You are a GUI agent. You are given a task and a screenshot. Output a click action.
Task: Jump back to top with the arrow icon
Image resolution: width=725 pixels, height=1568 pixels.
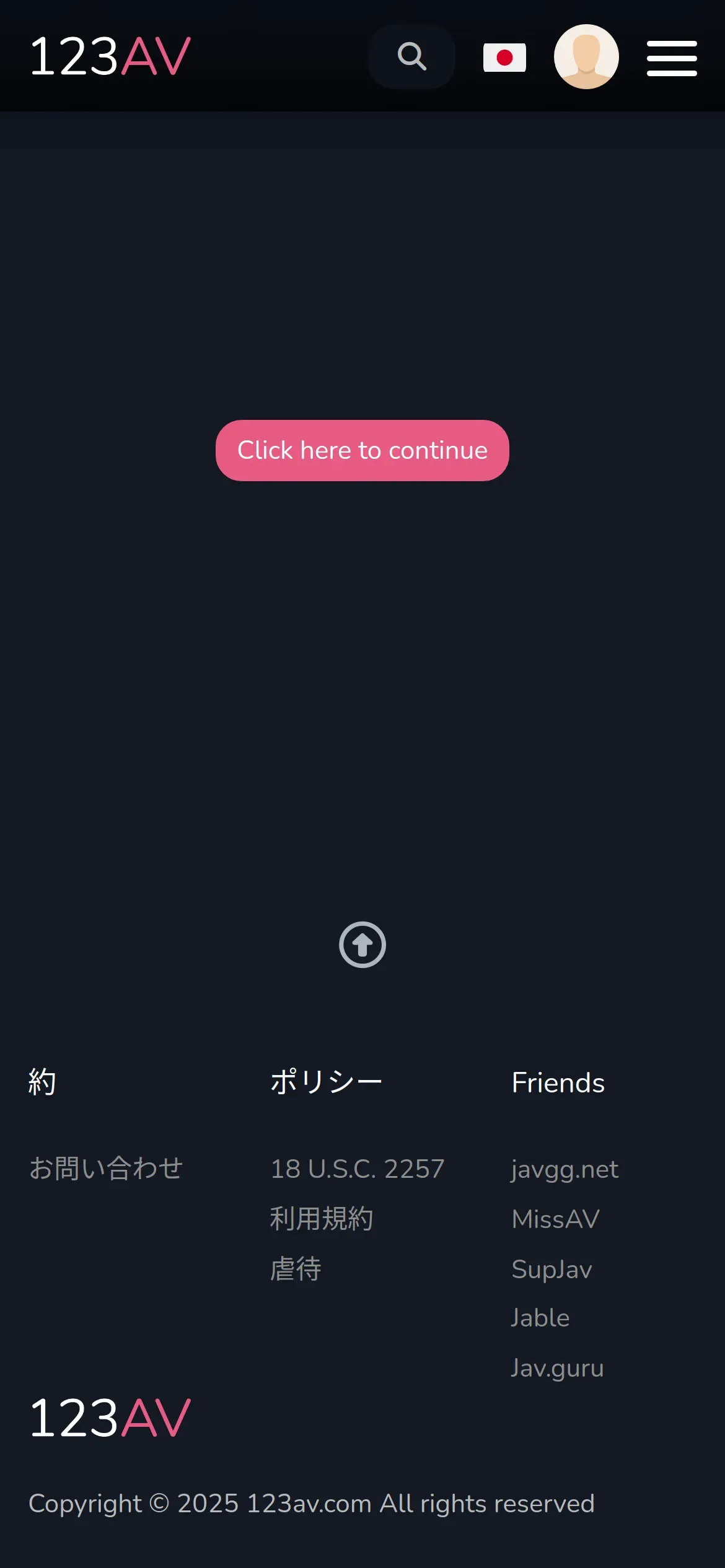pyautogui.click(x=362, y=944)
